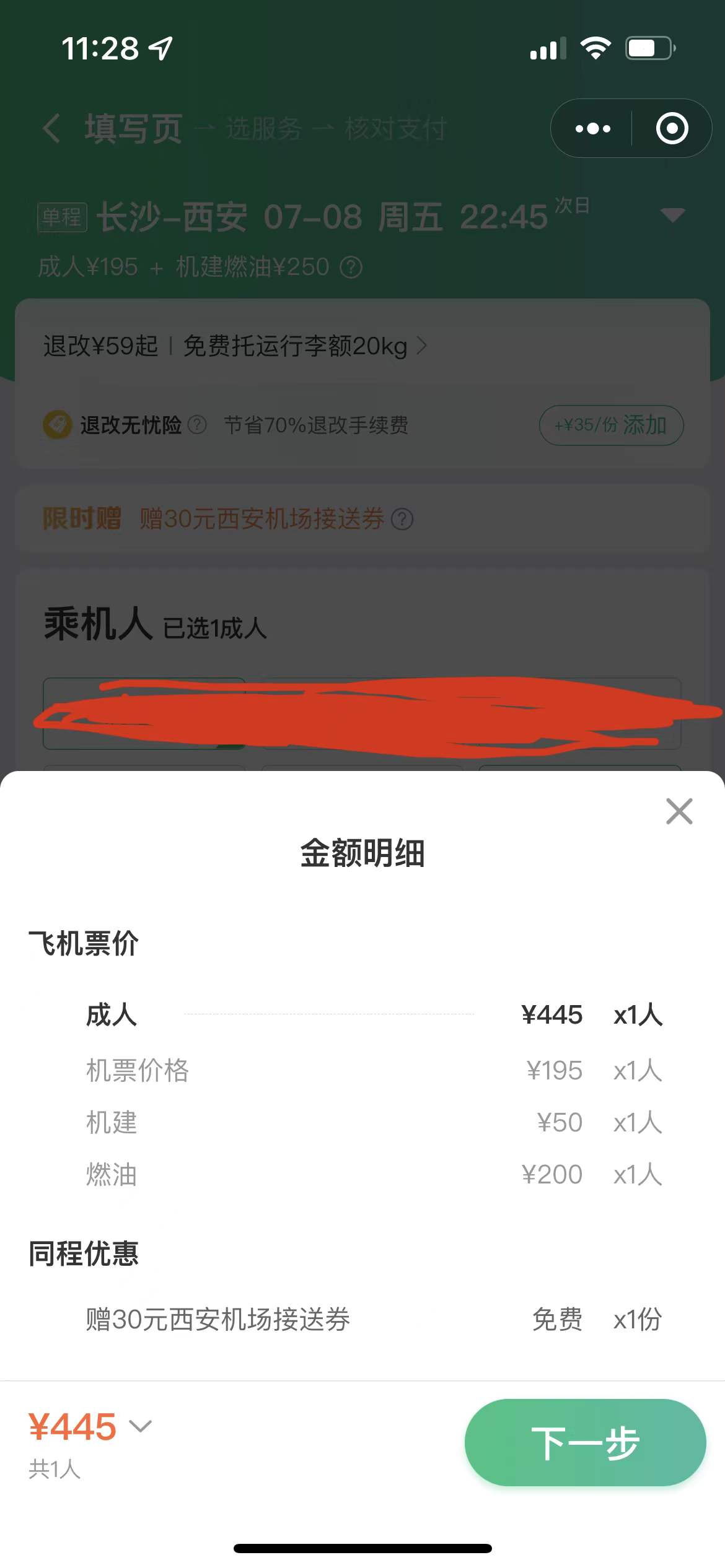View help for 机建燃油 ¥250 fee
725x1568 pixels.
pyautogui.click(x=351, y=268)
